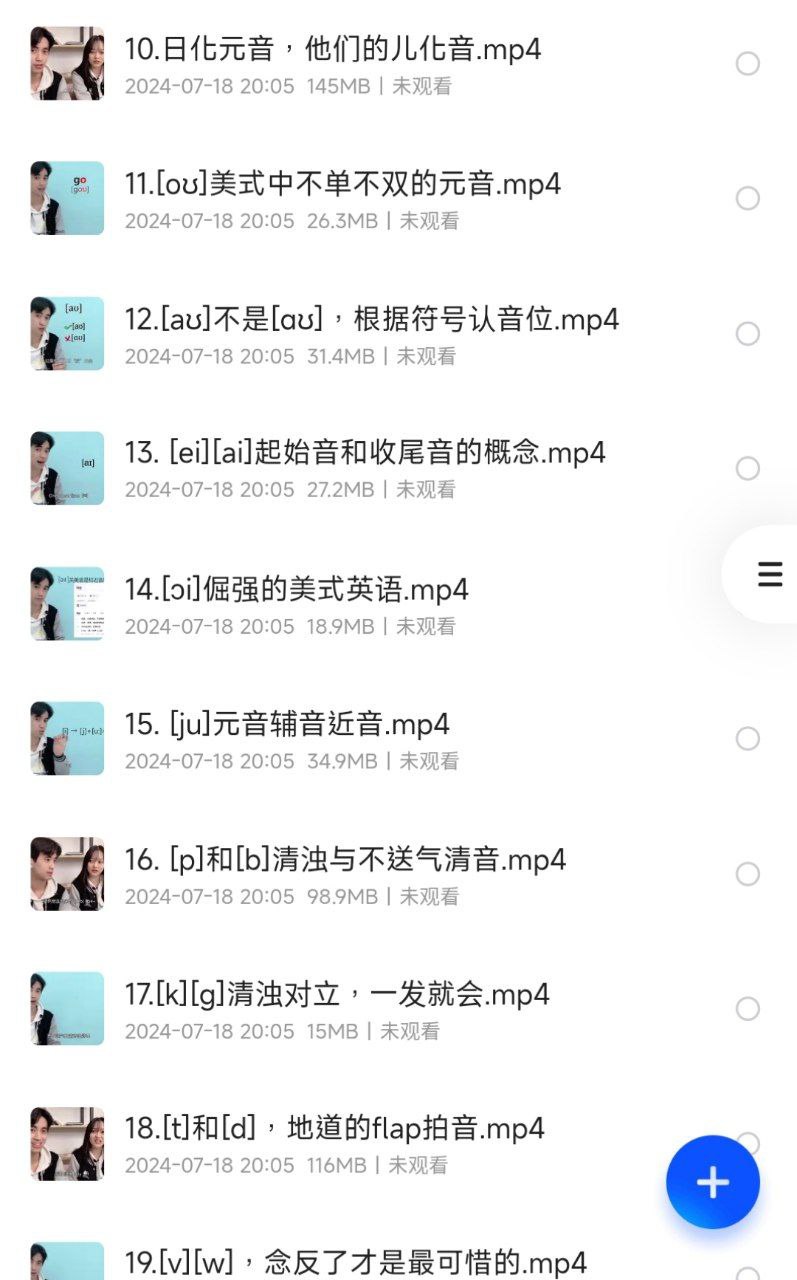Open video 11.[oʊ]美式中不单不双的元音.mp4

pos(342,184)
